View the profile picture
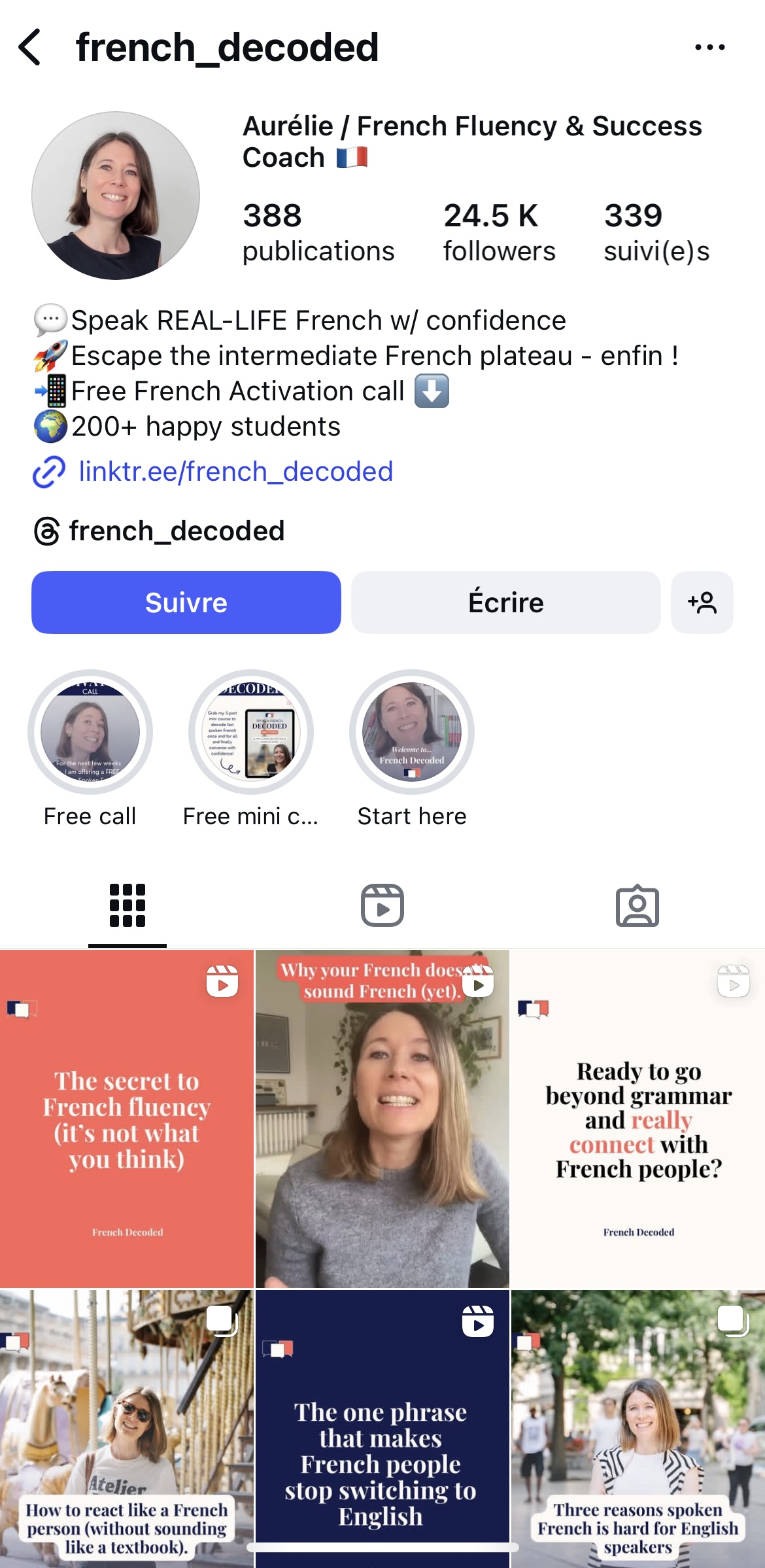765x1568 pixels. pyautogui.click(x=116, y=196)
